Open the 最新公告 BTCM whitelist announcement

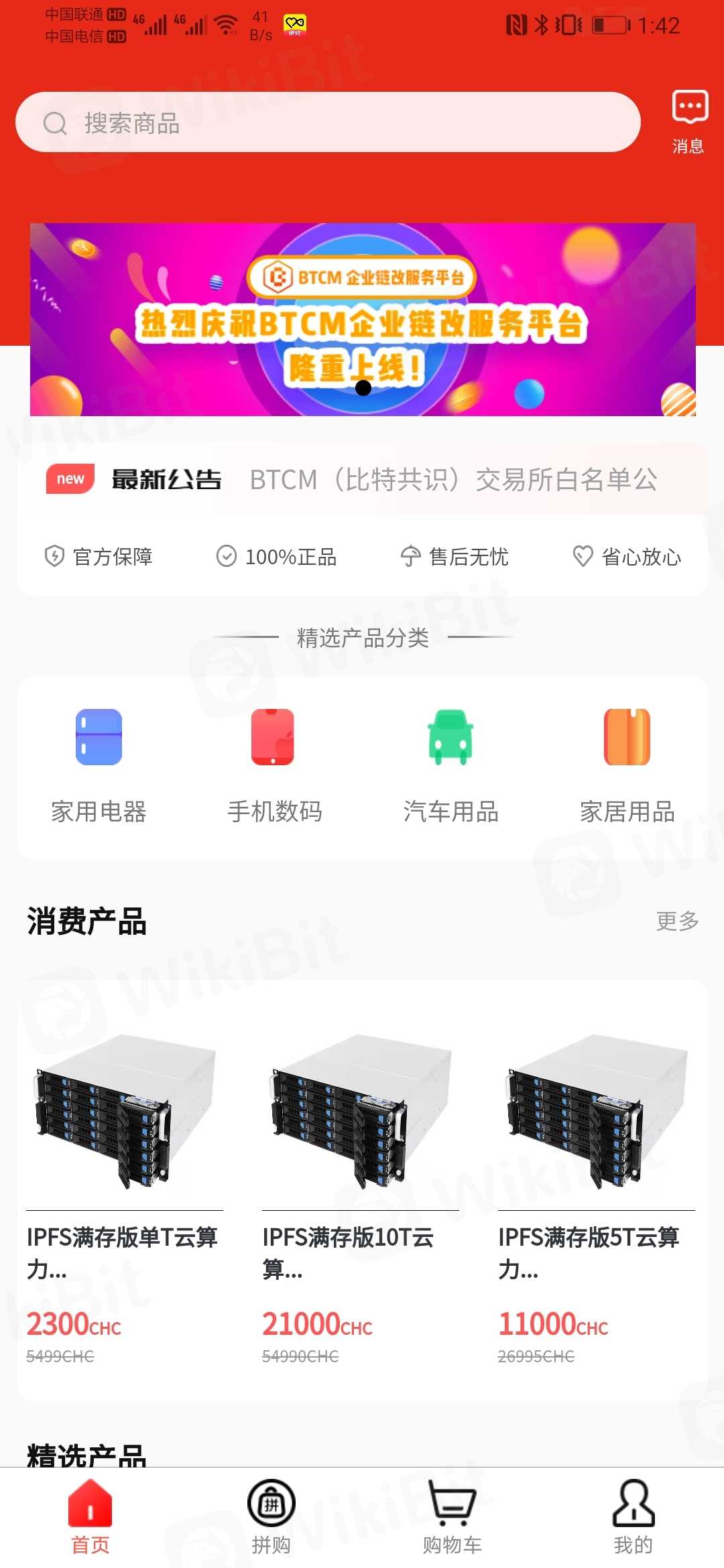pyautogui.click(x=453, y=480)
